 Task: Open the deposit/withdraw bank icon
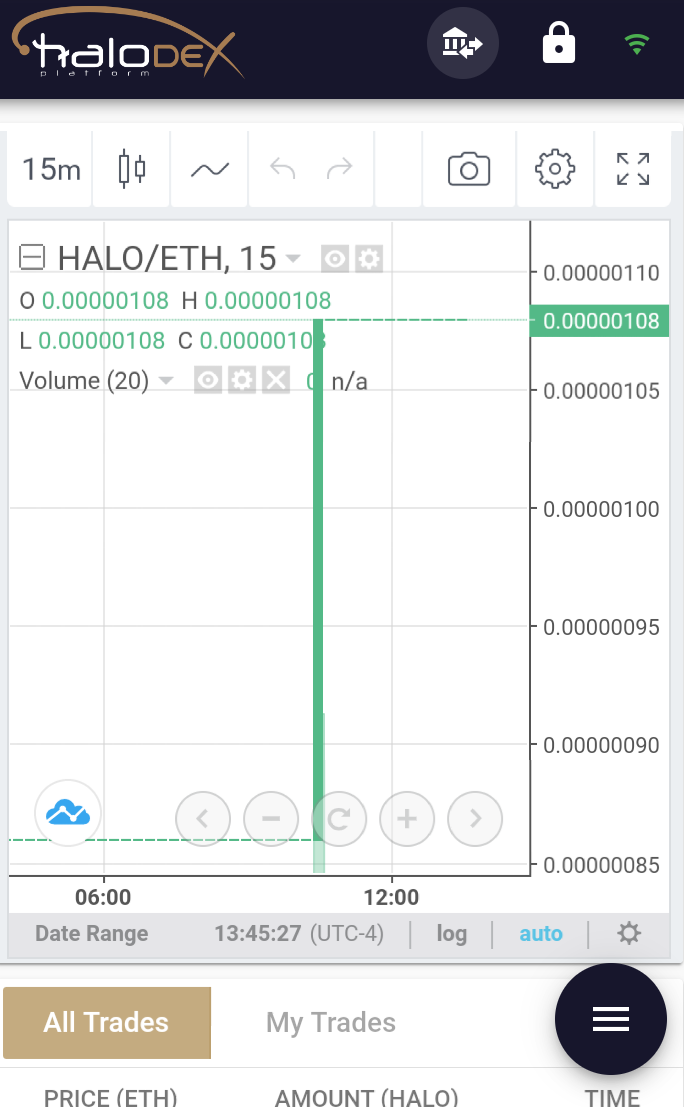pyautogui.click(x=462, y=44)
